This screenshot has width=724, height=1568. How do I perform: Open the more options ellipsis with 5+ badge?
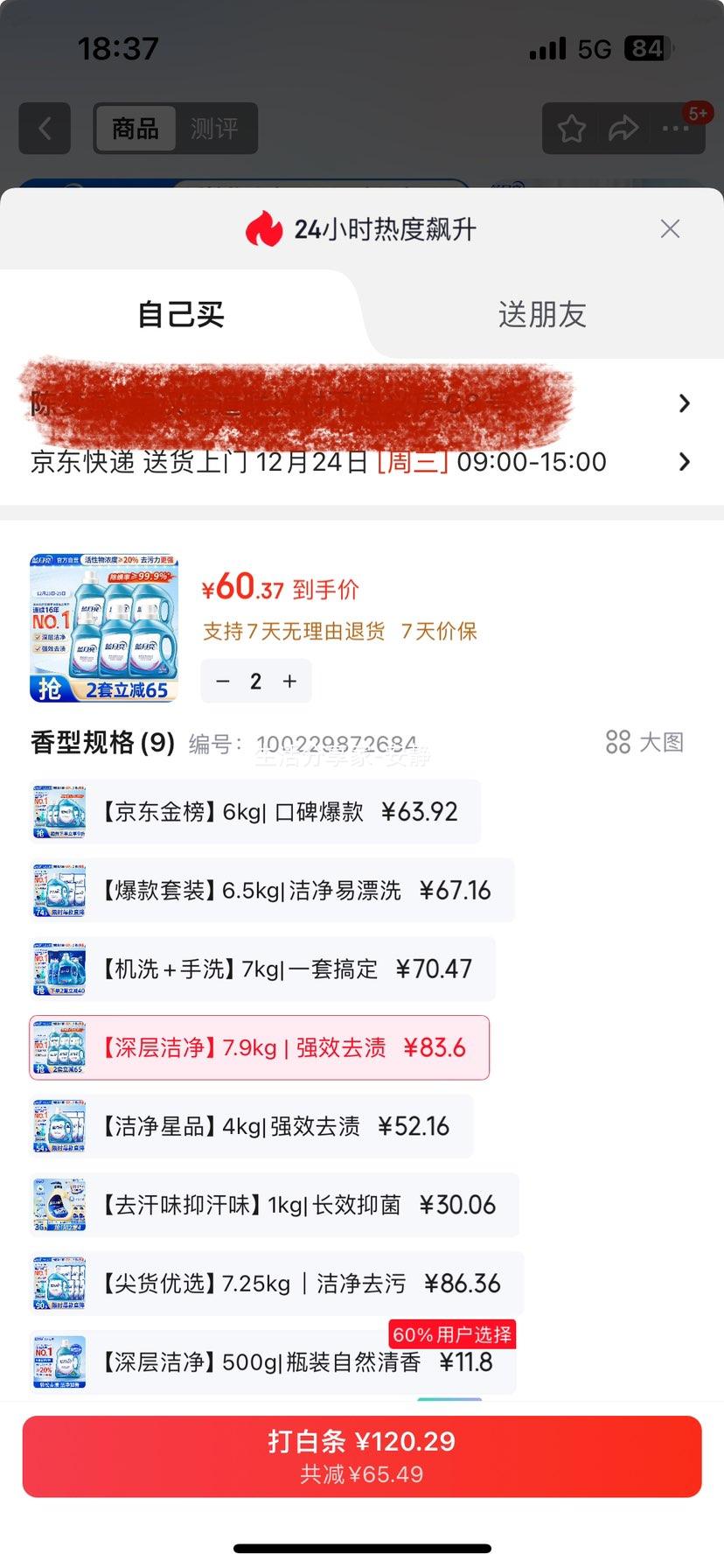tap(675, 129)
